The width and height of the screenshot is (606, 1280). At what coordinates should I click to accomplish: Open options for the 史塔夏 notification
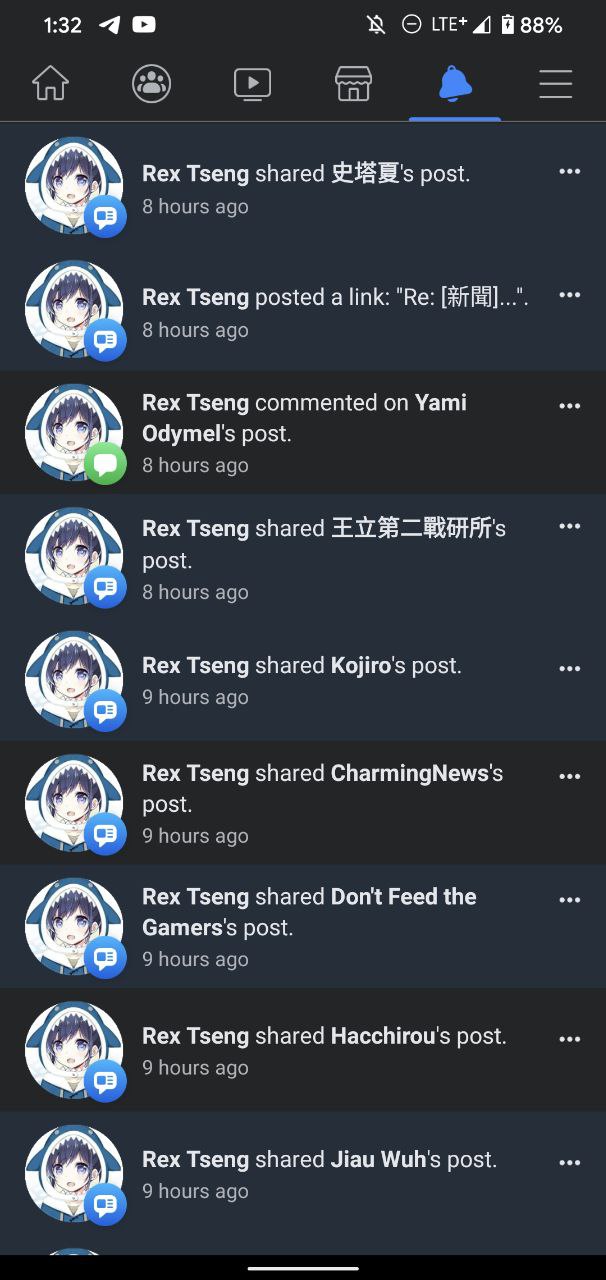[x=570, y=172]
